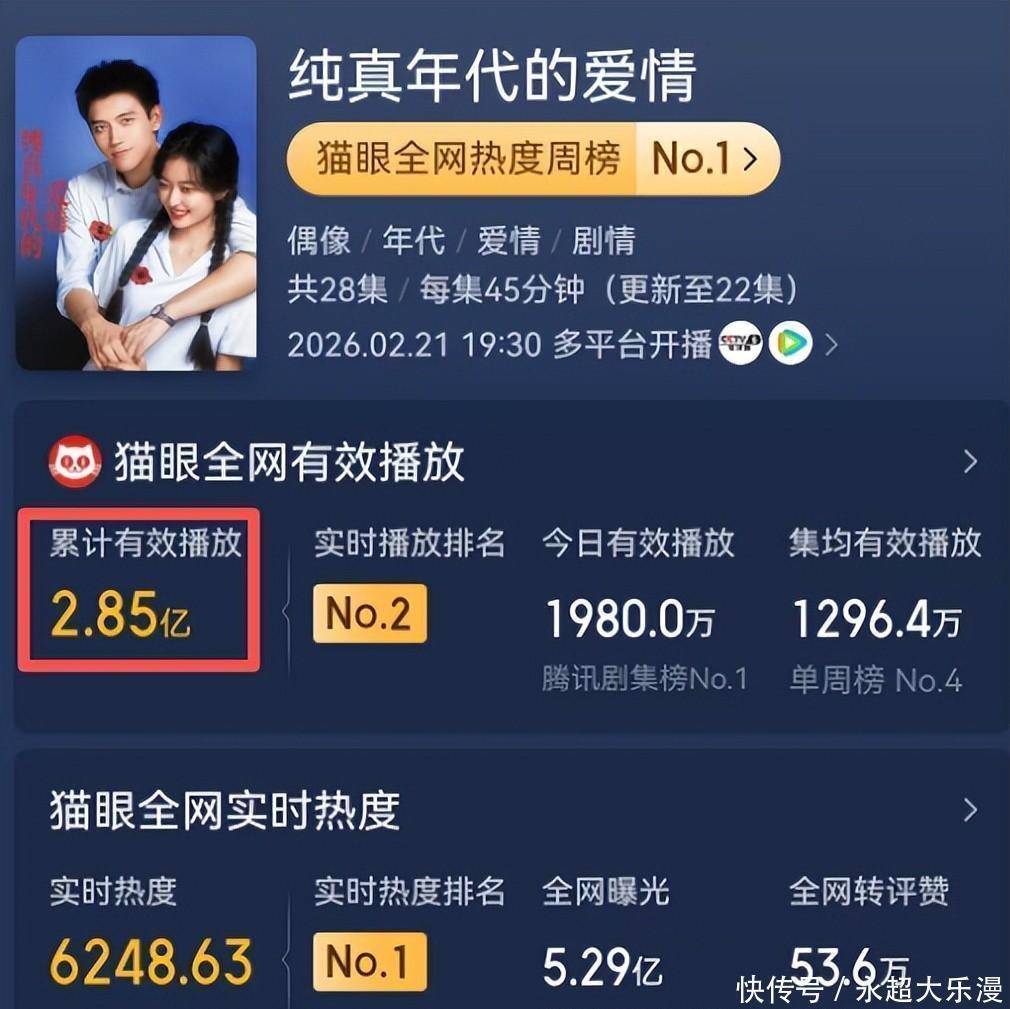
Task: Open 猫眼全网实时热度 details via its chevron
Action: click(969, 809)
